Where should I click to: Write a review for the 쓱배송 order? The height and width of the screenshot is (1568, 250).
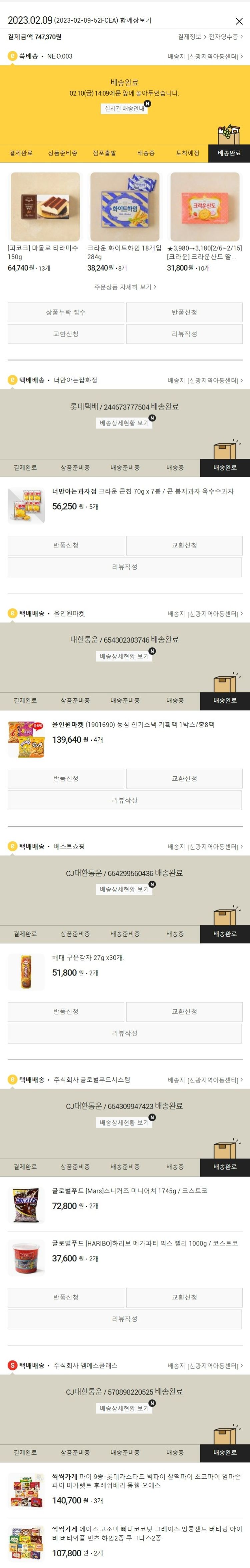pos(184,334)
